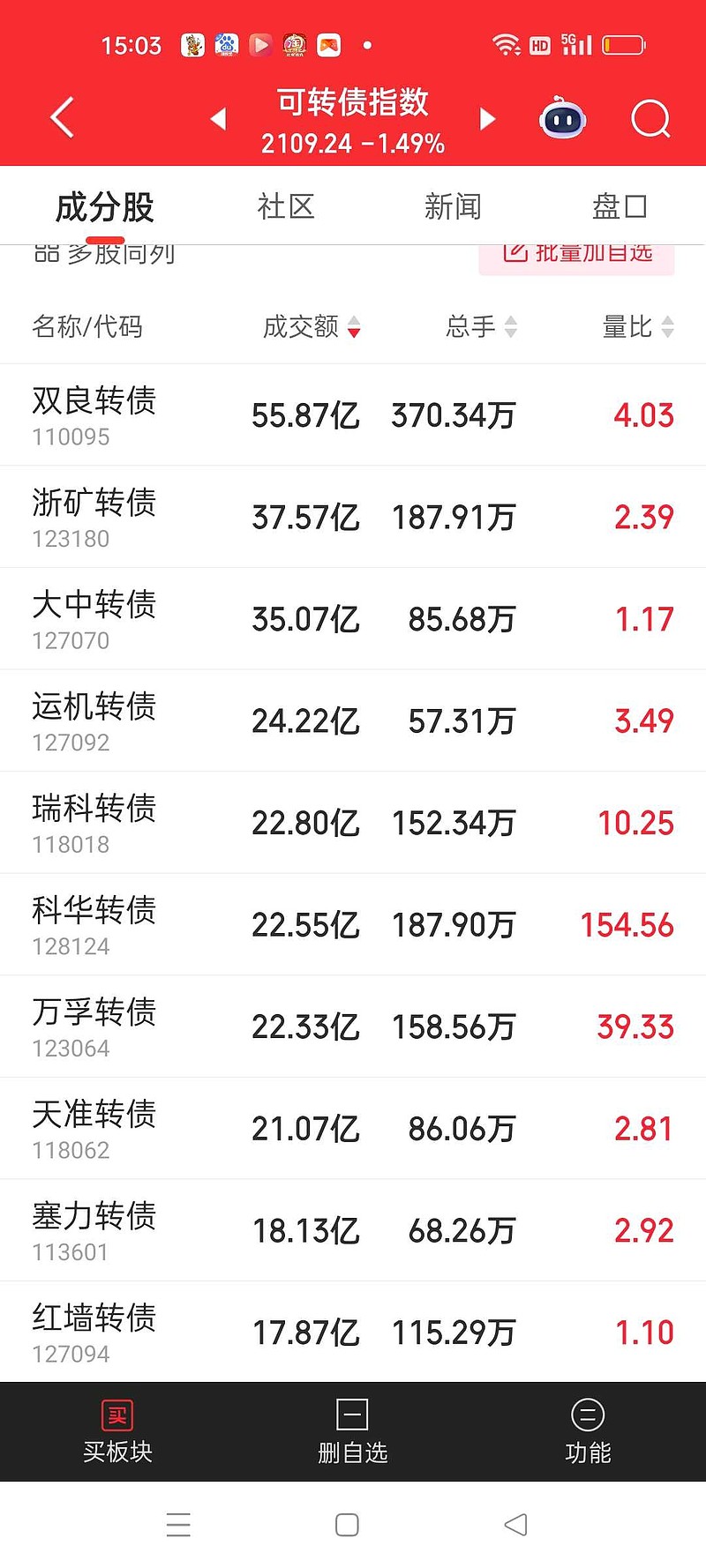706x1568 pixels.
Task: View 瑞科转债 bond details
Action: (x=353, y=822)
